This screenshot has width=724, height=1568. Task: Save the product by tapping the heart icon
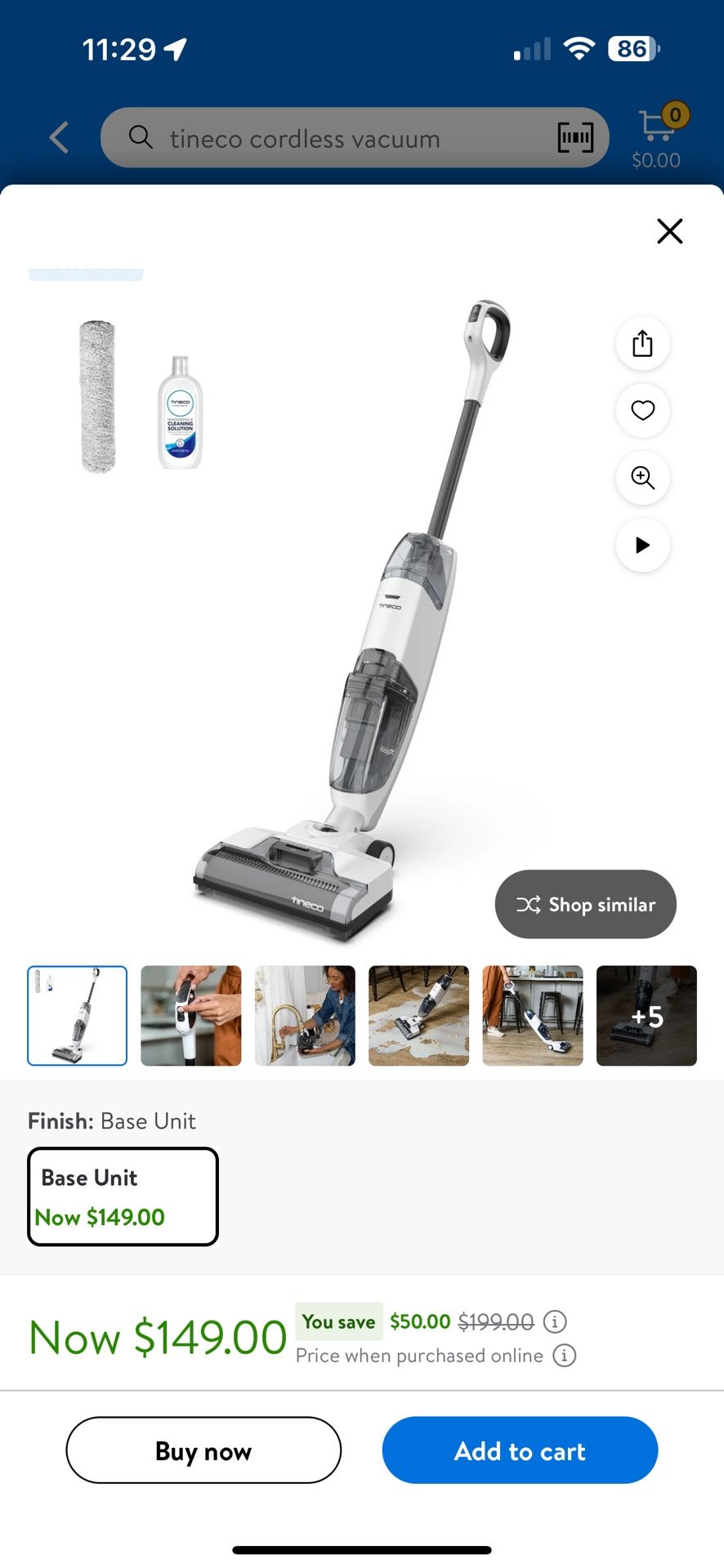pyautogui.click(x=642, y=411)
